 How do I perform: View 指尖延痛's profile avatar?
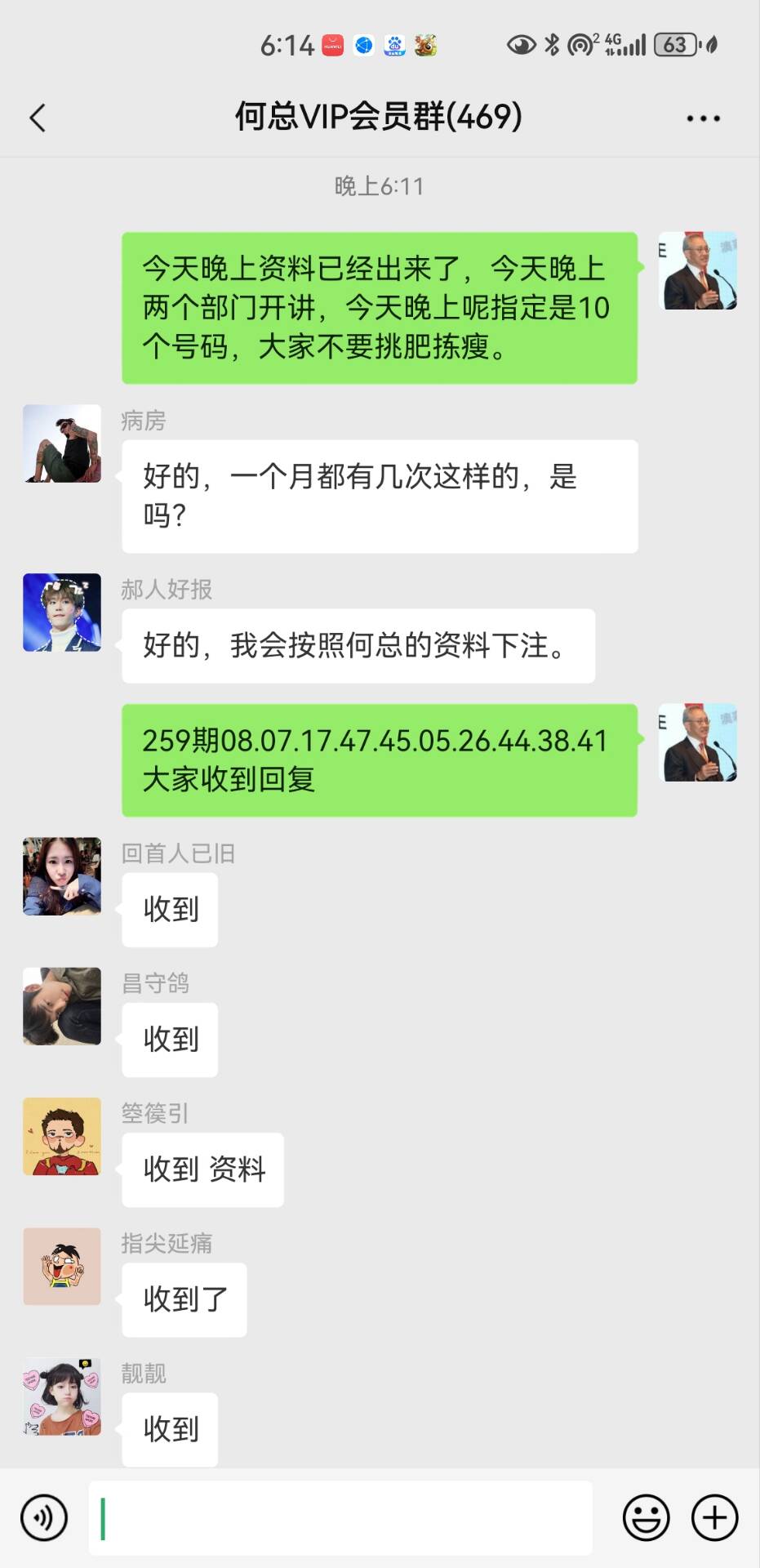[x=62, y=1267]
